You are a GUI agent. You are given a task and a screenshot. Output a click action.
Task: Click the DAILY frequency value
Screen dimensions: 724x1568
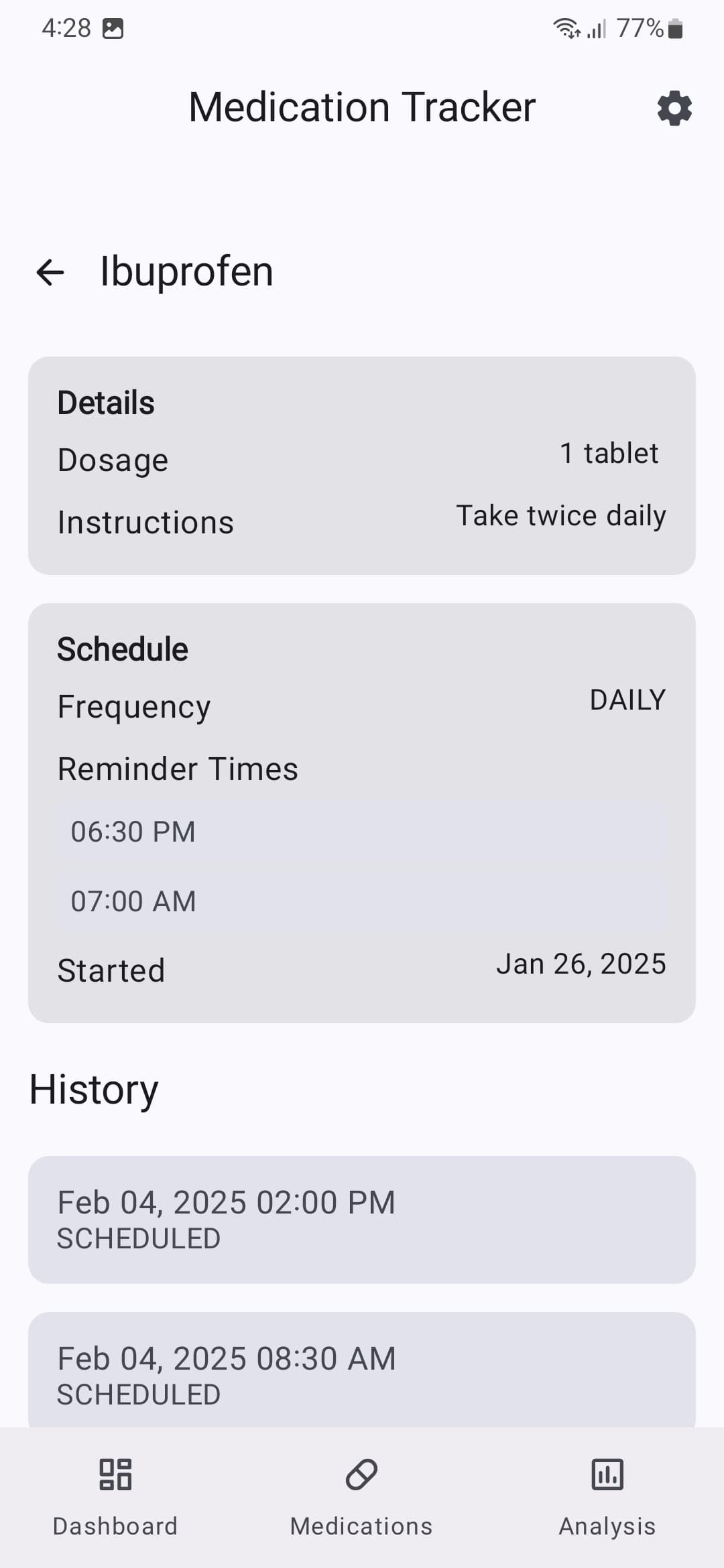point(626,699)
